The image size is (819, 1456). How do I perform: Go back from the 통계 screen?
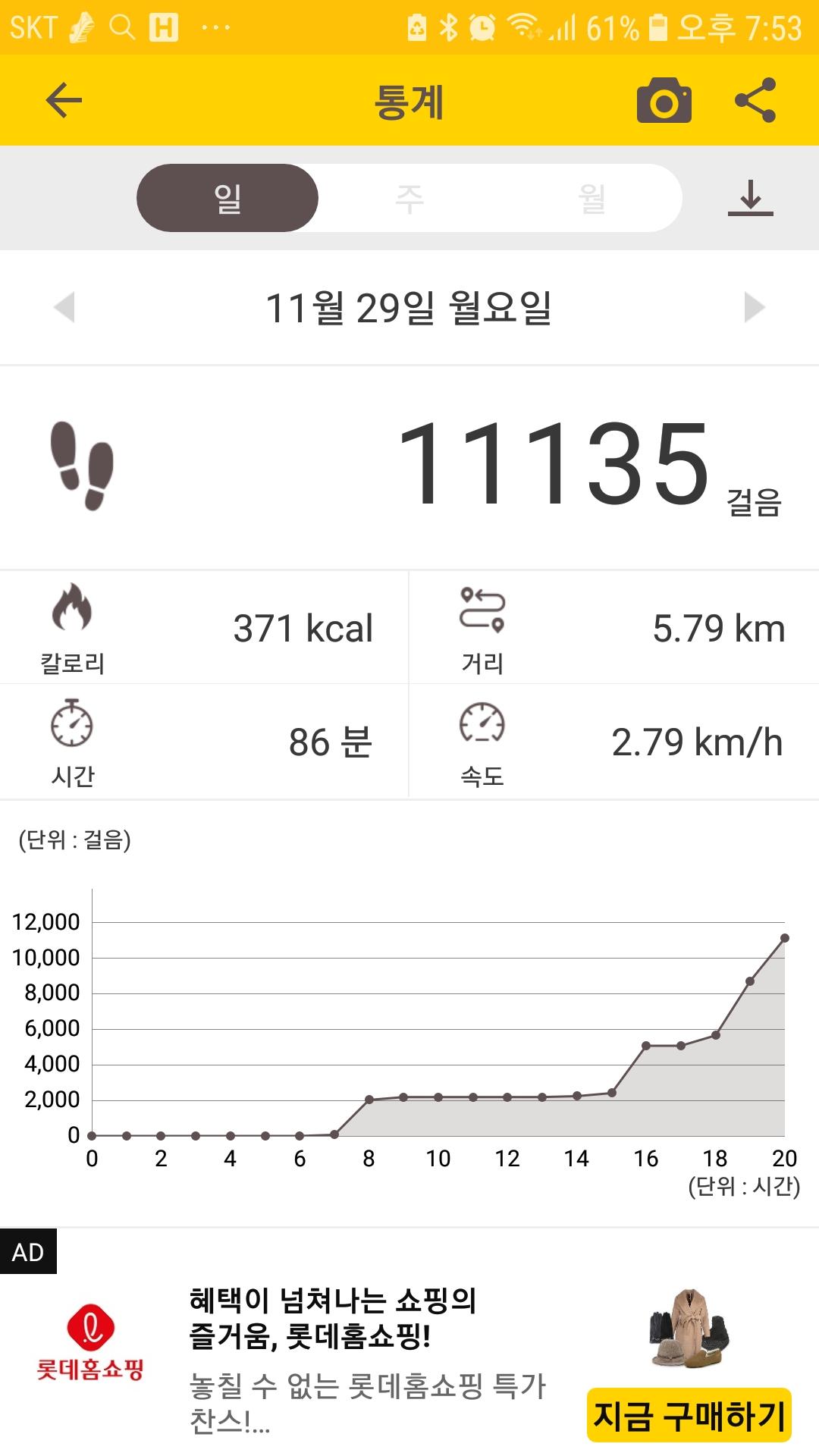[64, 101]
